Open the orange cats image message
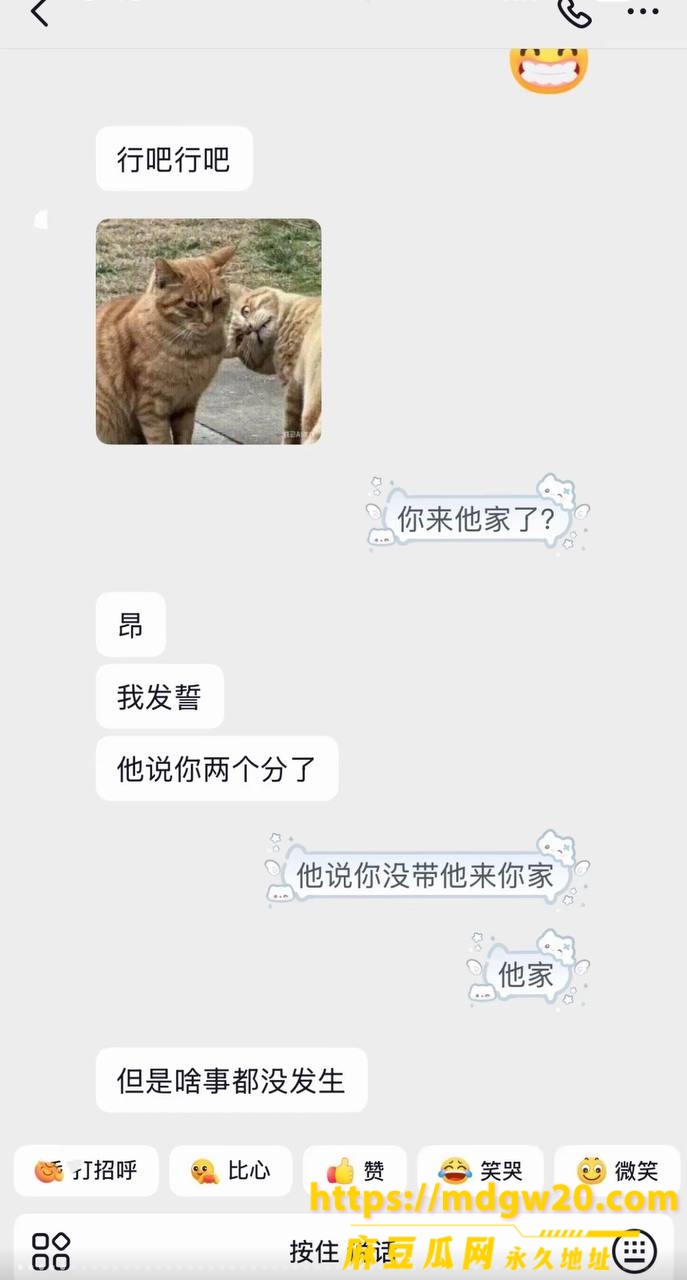This screenshot has height=1280, width=687. point(208,331)
